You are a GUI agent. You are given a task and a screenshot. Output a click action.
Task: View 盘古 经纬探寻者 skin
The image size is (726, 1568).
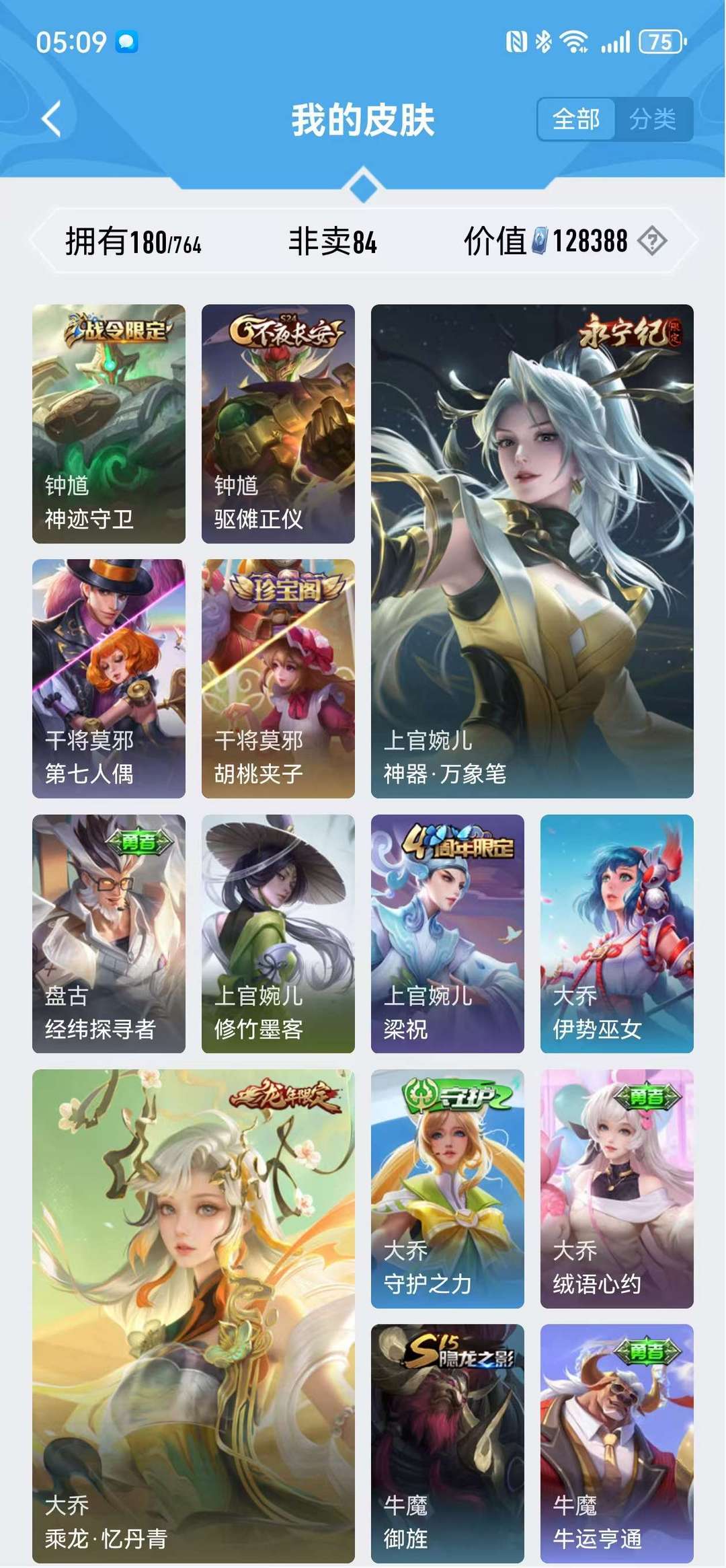tap(109, 934)
